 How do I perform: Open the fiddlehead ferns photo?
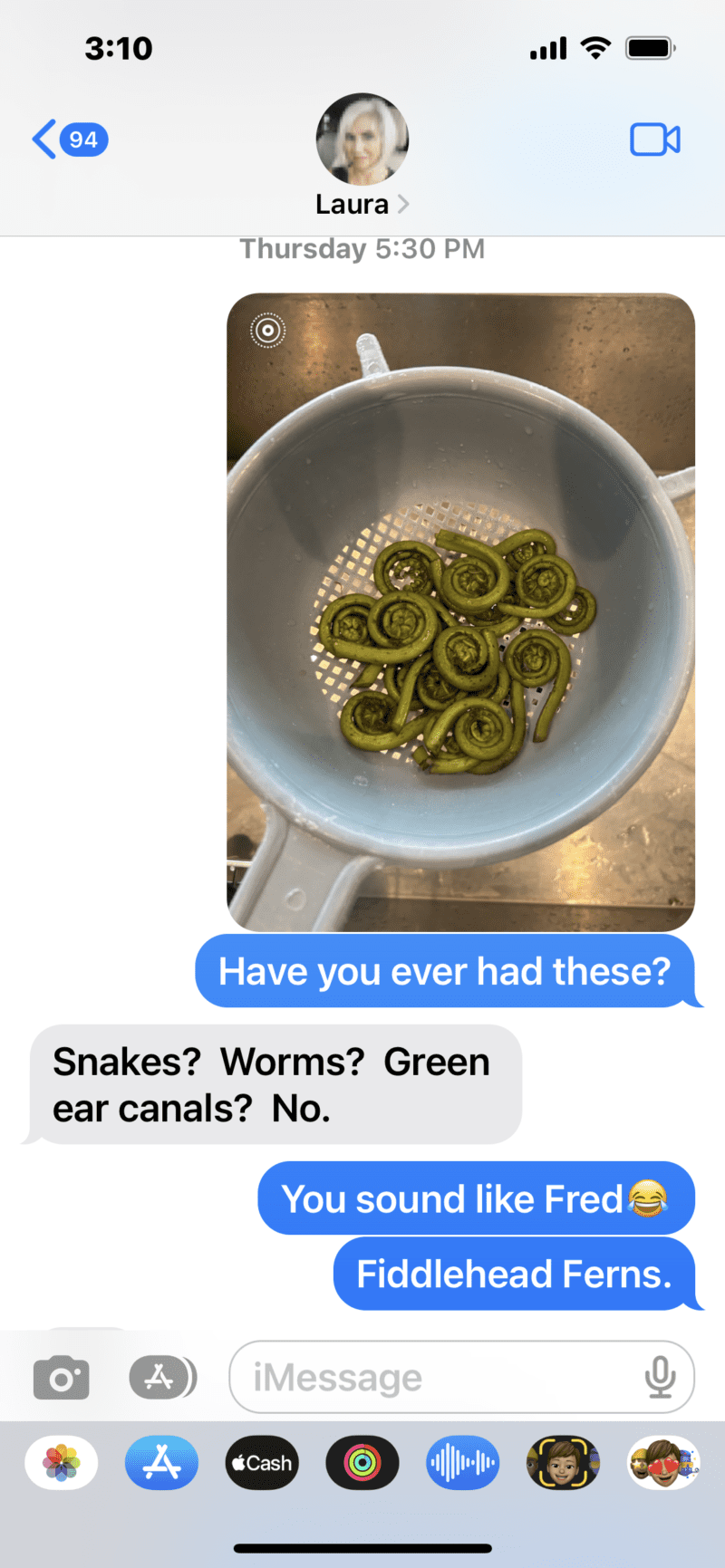460,612
